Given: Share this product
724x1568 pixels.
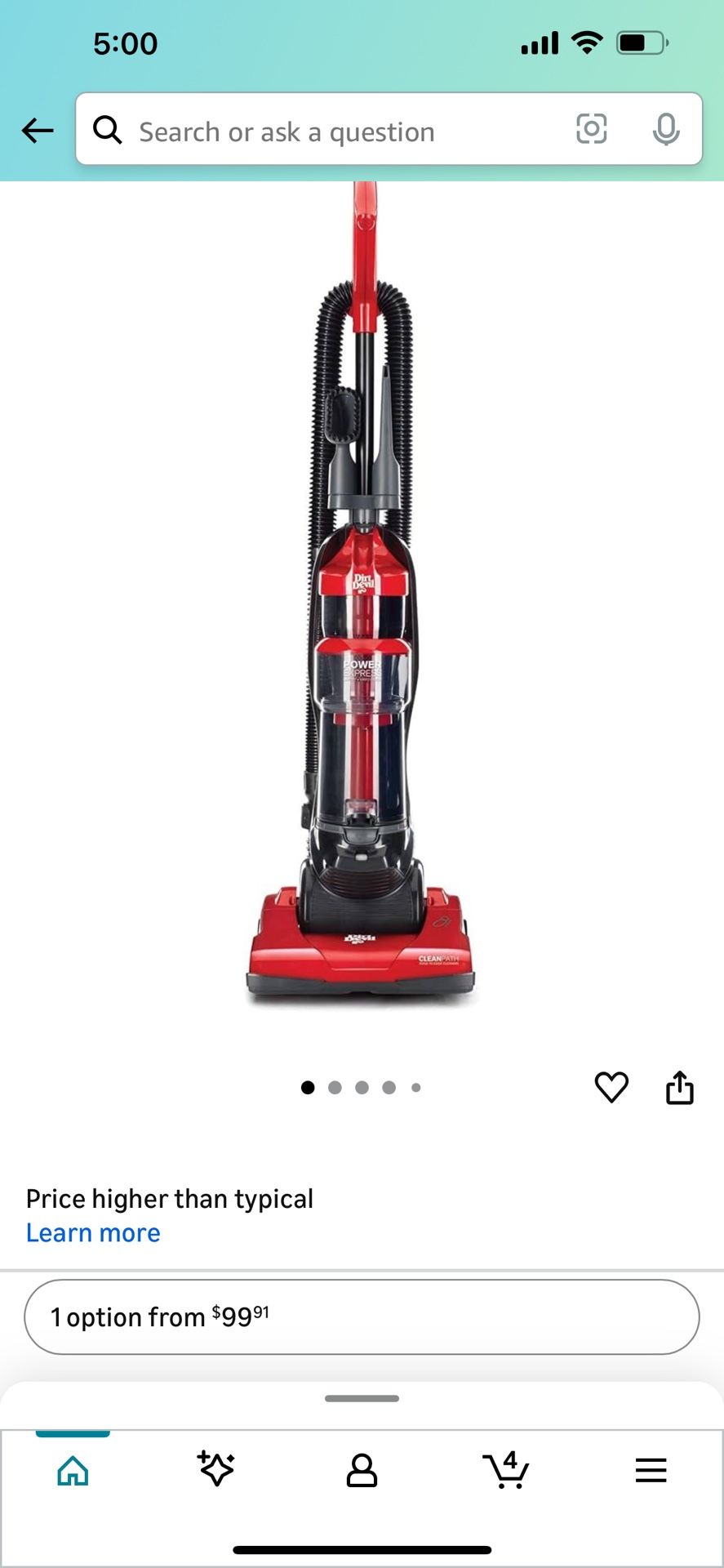Looking at the screenshot, I should click(679, 1087).
